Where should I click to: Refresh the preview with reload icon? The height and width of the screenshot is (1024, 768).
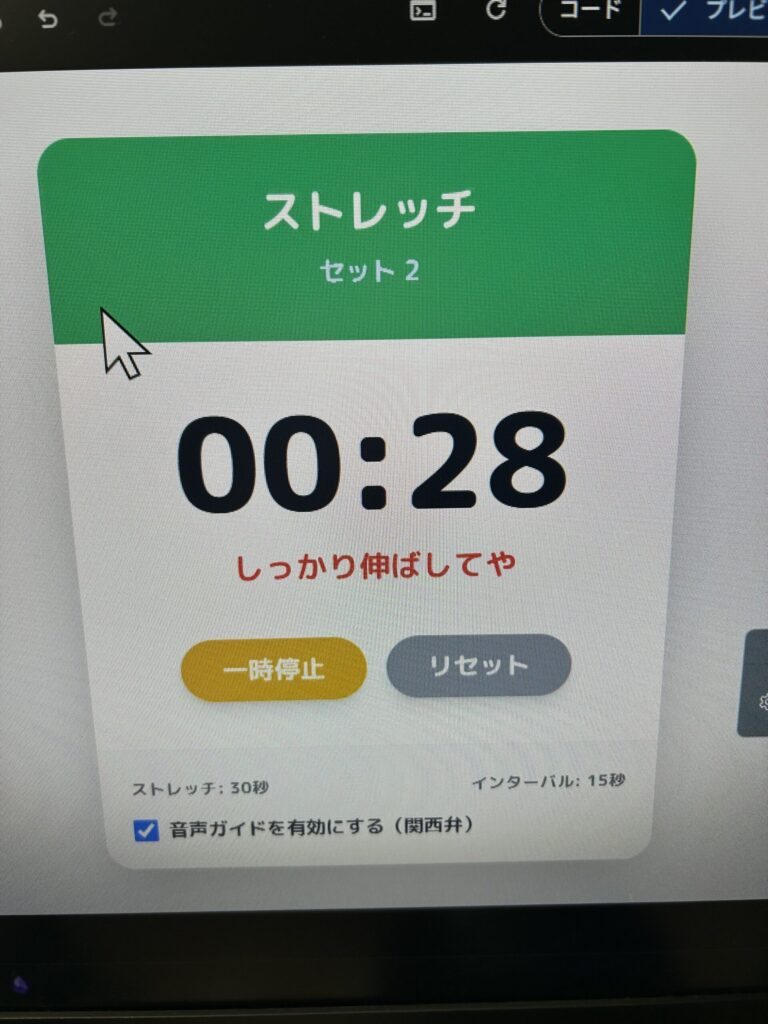pos(495,10)
